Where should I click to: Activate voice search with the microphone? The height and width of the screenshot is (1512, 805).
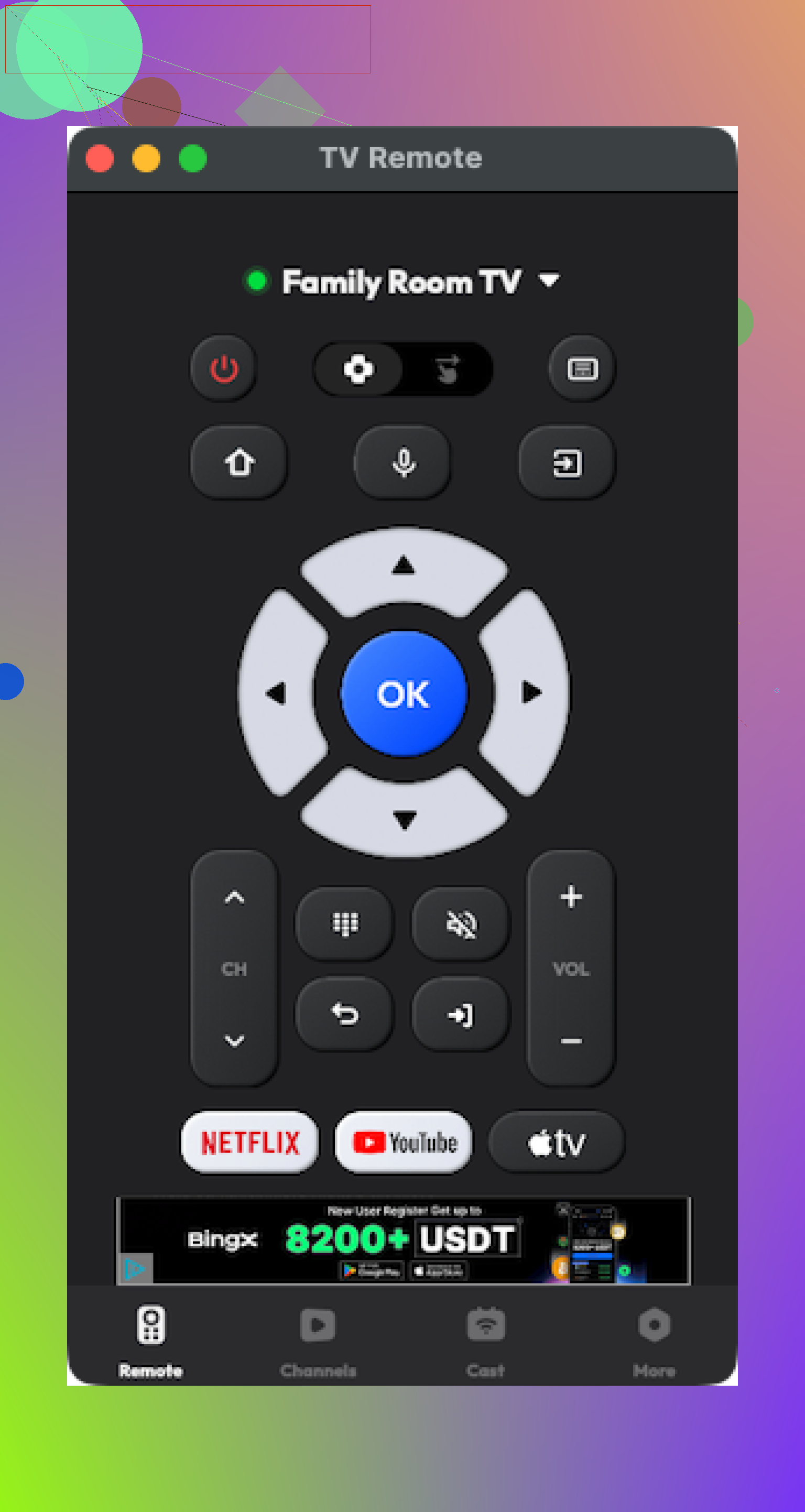tap(404, 463)
